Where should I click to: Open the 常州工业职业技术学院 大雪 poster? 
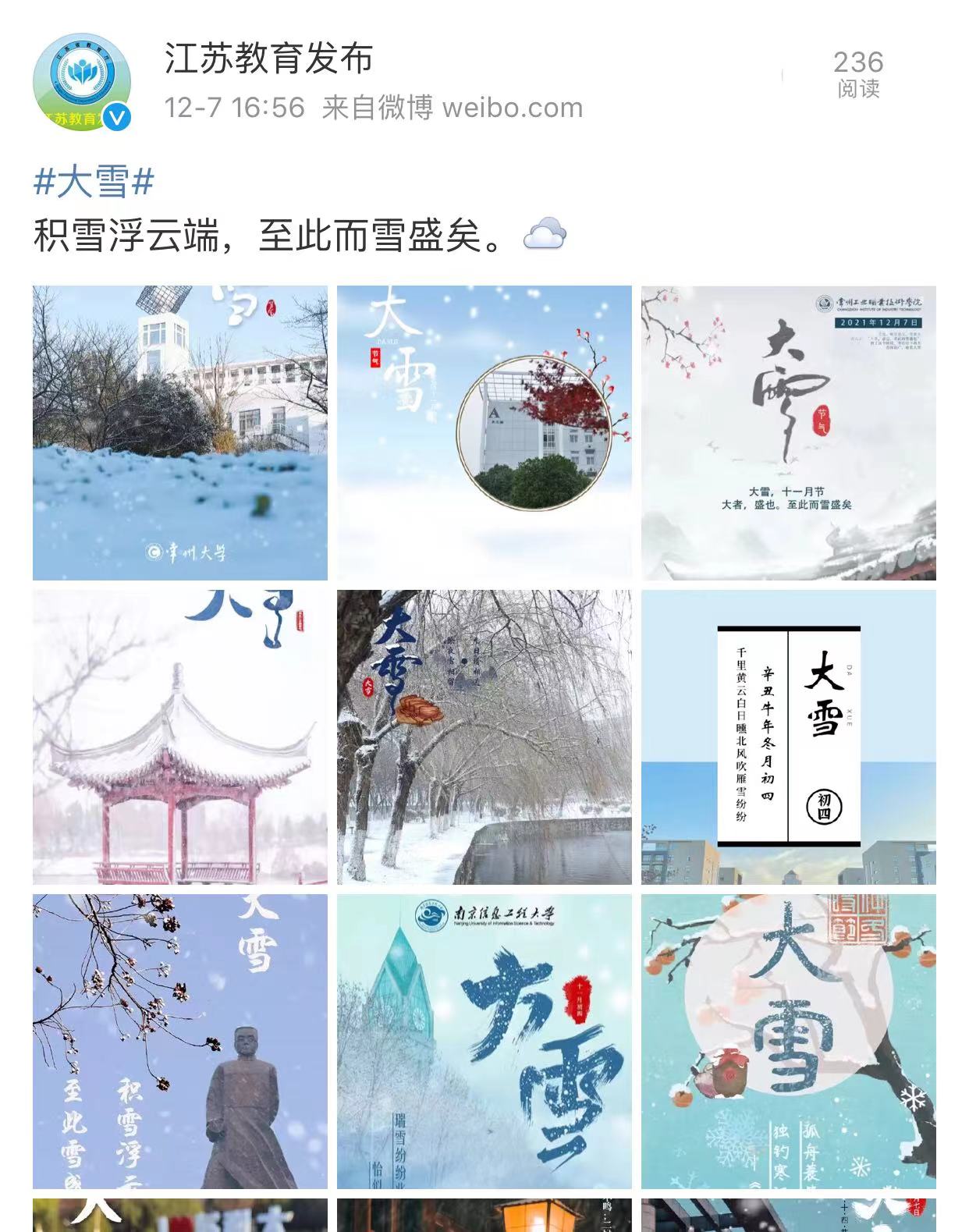(x=788, y=433)
